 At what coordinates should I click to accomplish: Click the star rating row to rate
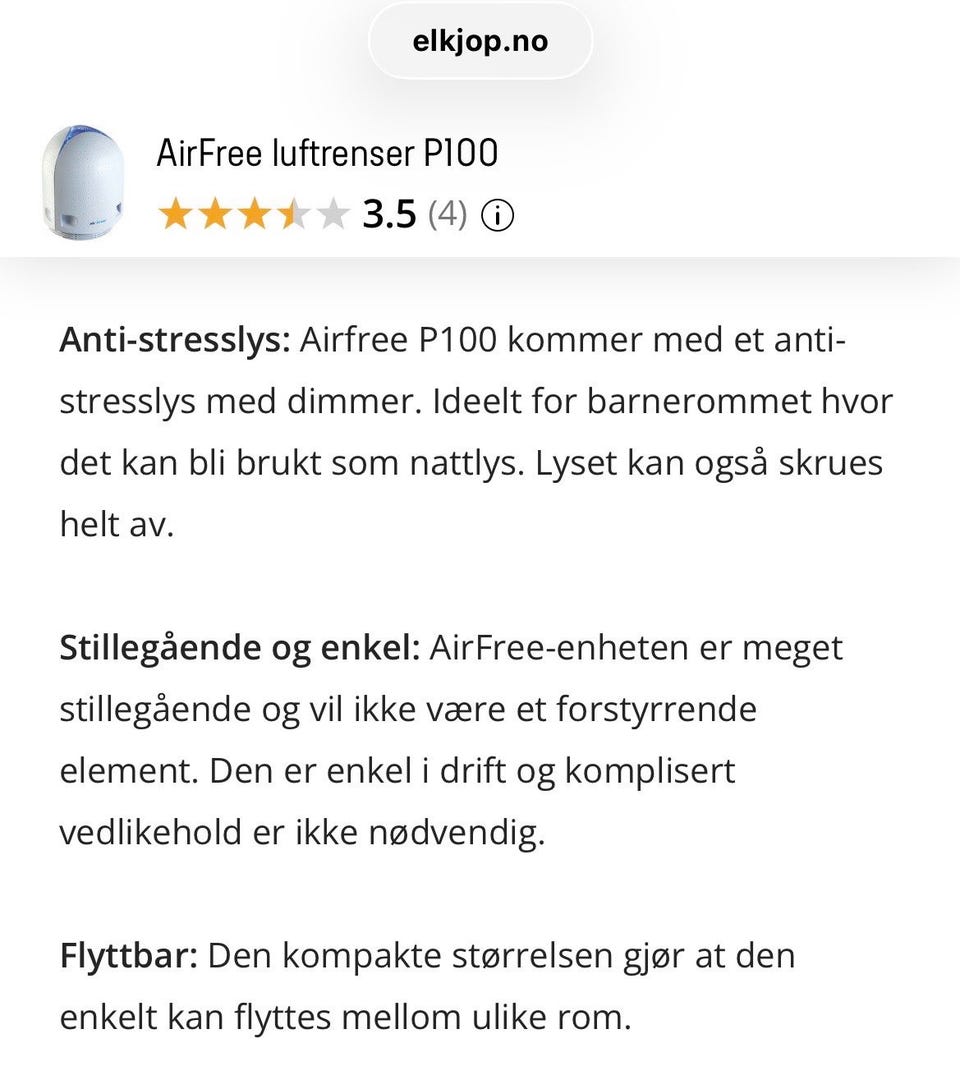[254, 213]
